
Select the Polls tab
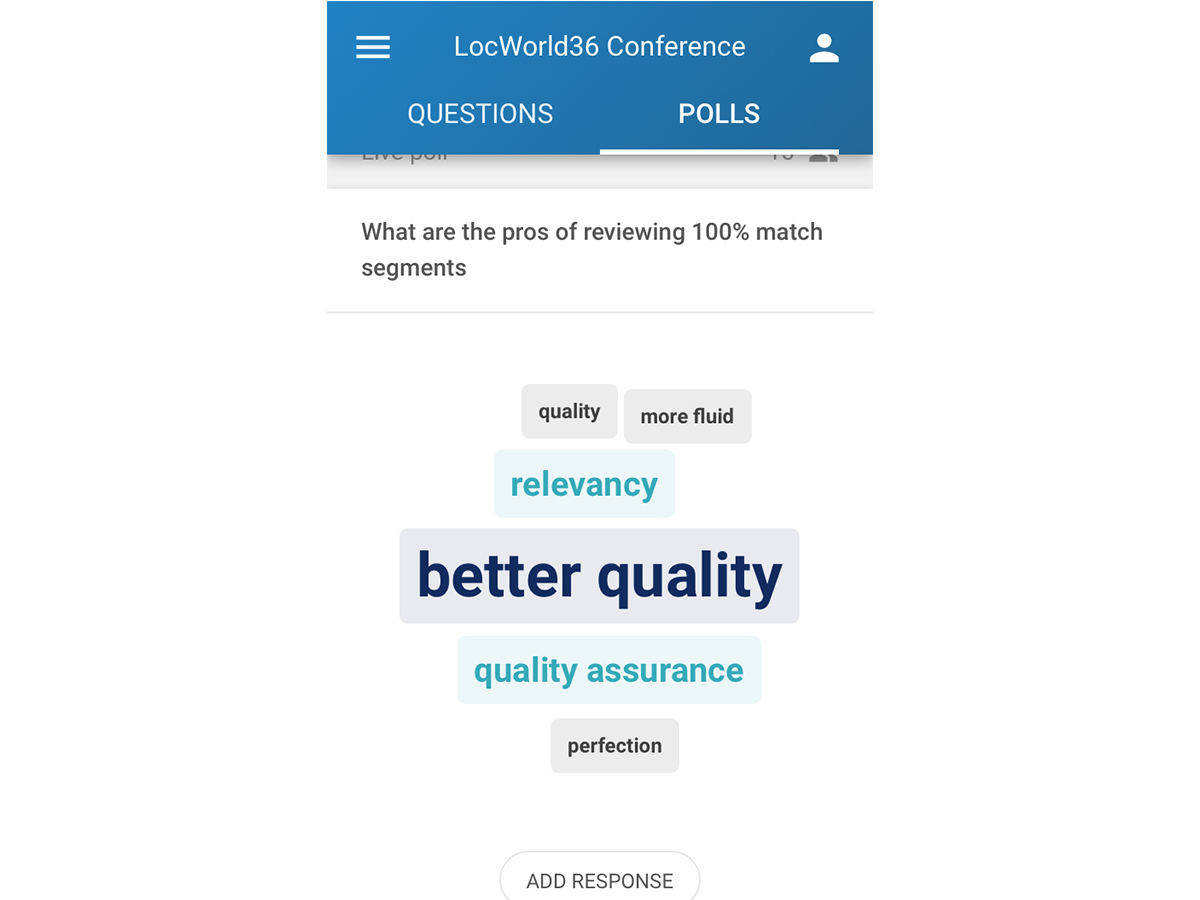(719, 114)
